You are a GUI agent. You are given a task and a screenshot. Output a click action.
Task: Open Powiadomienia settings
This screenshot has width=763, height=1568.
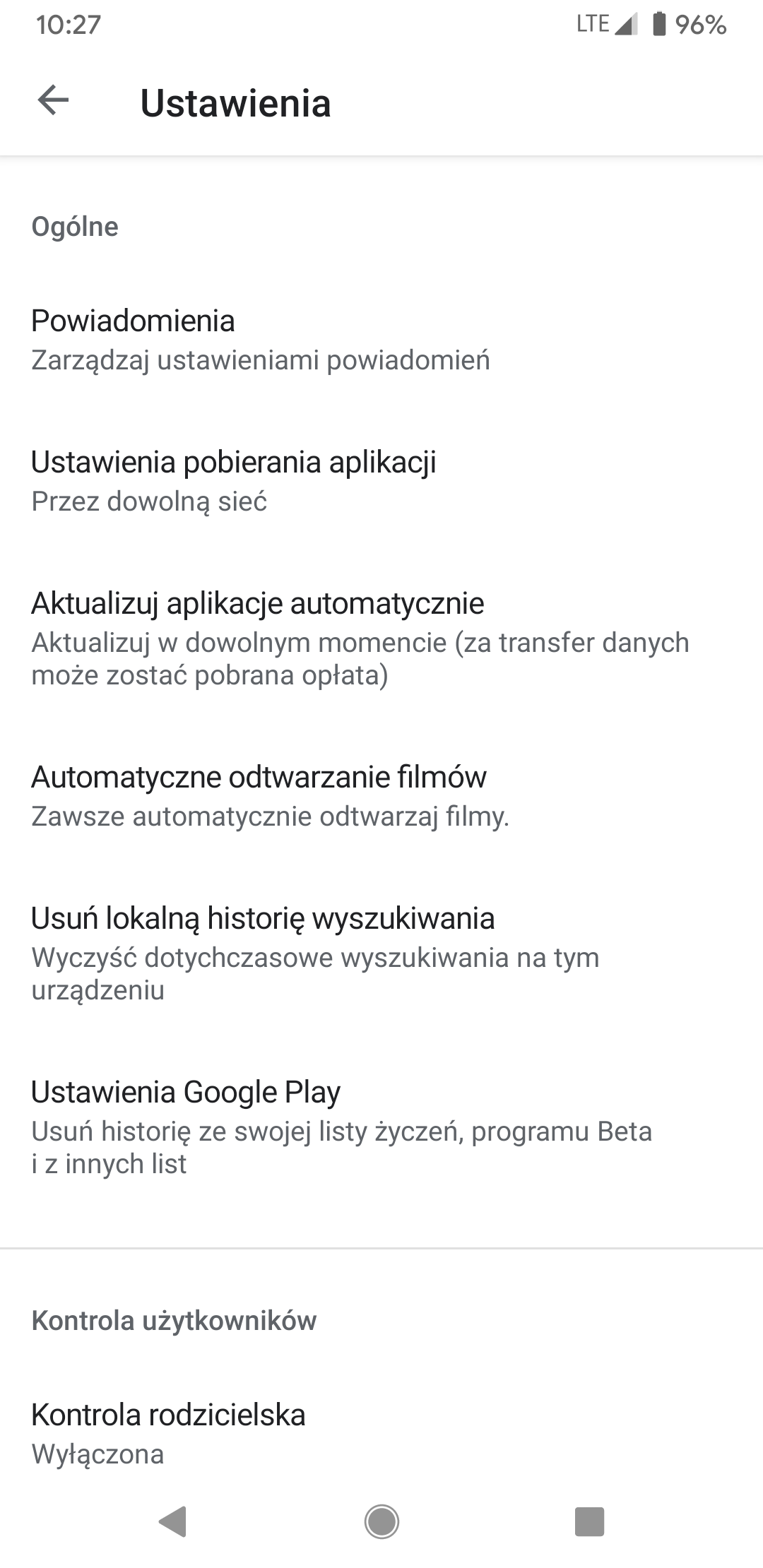381,339
